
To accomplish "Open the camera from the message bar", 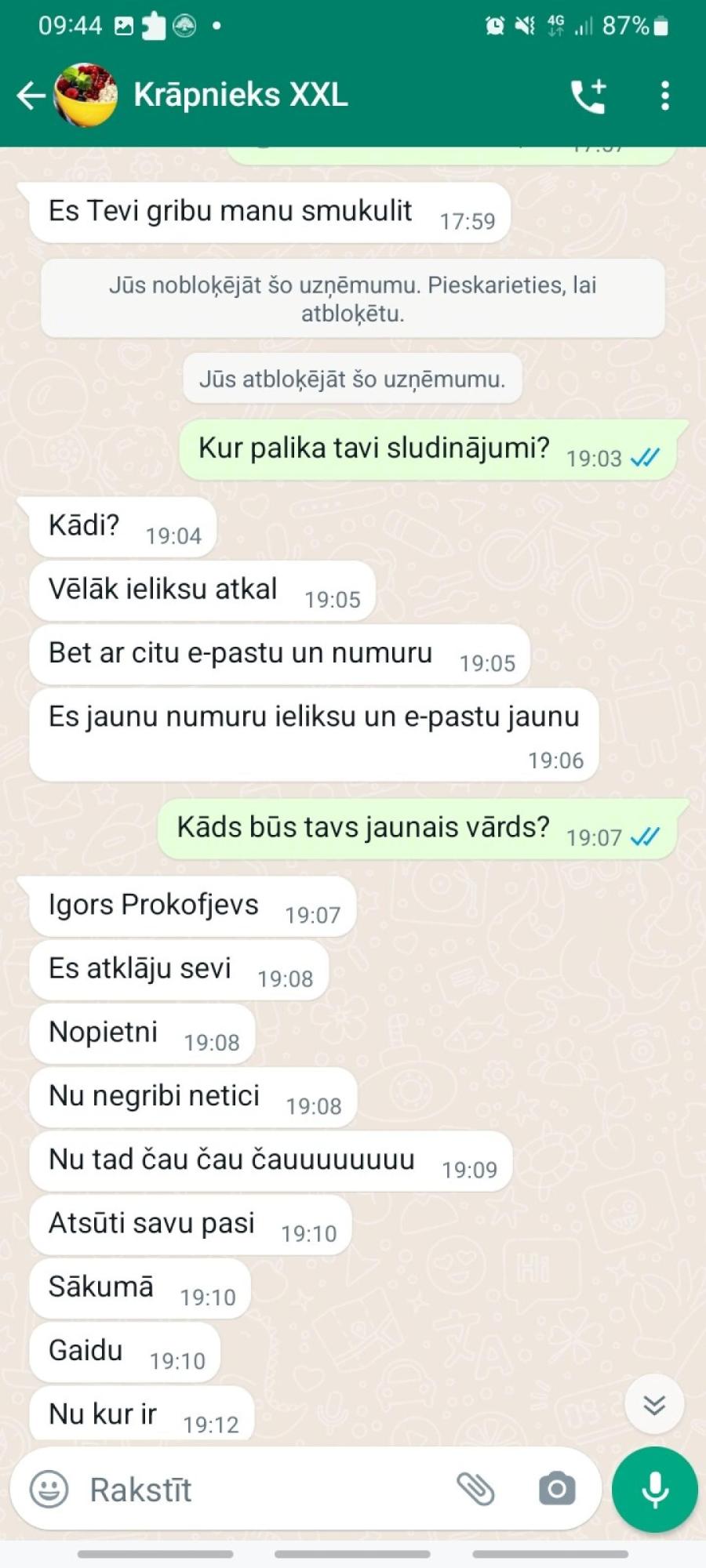I will coord(557,1489).
